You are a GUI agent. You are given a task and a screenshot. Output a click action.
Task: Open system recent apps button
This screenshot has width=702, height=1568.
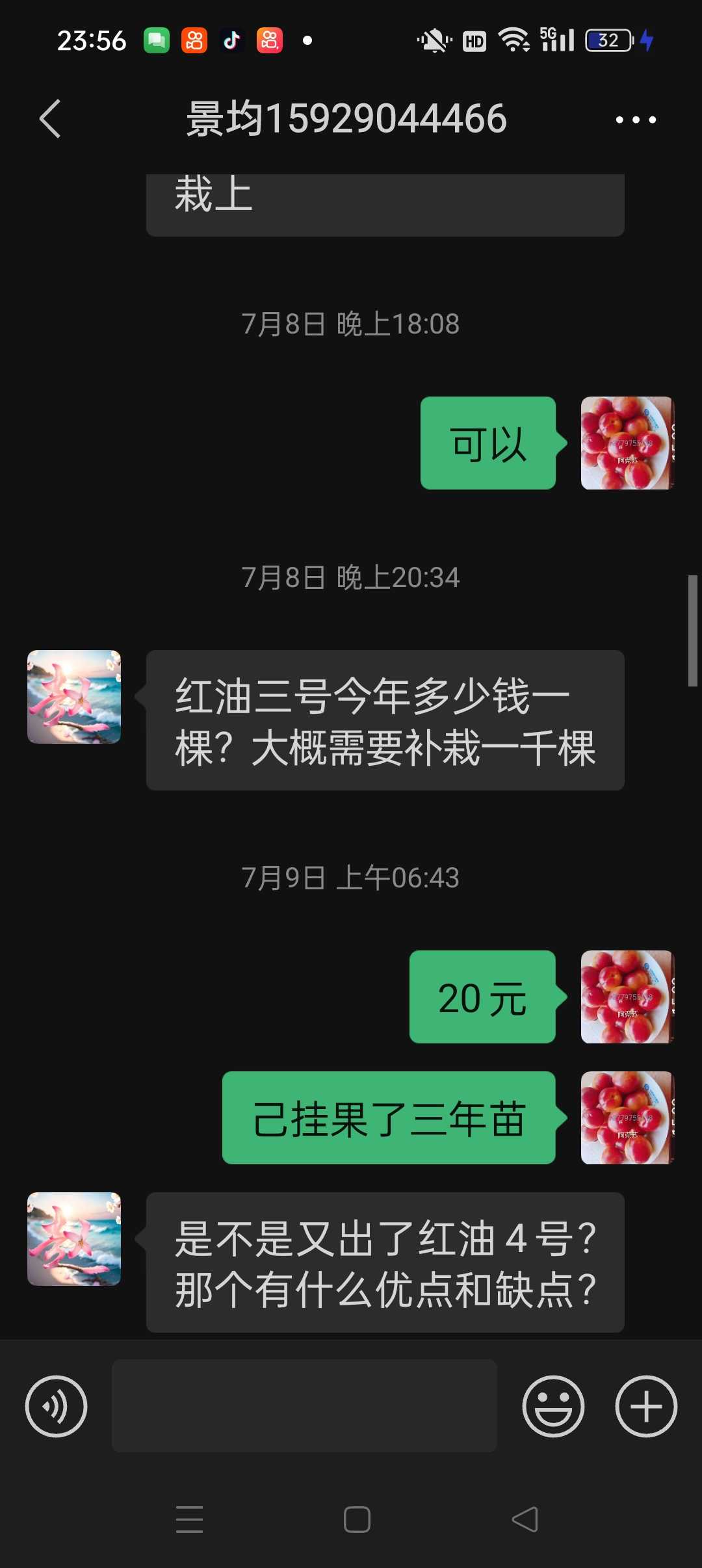pyautogui.click(x=189, y=1520)
